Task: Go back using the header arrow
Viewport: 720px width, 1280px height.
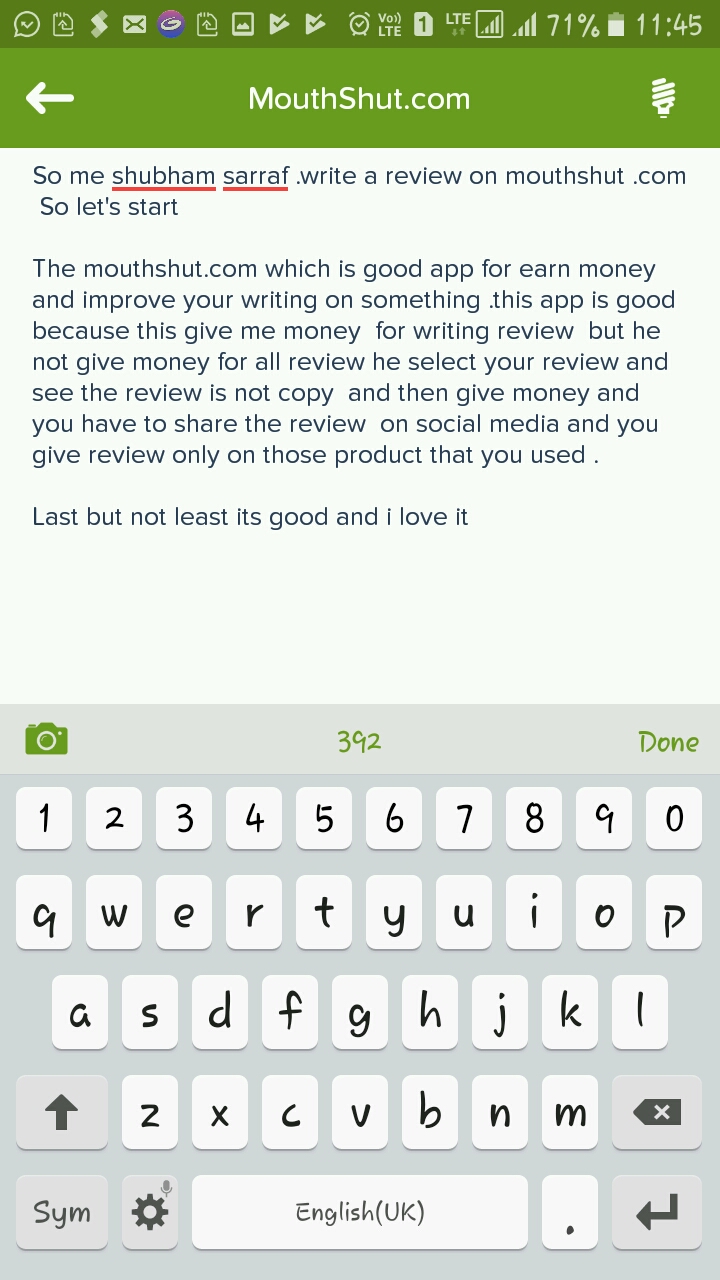Action: coord(50,98)
